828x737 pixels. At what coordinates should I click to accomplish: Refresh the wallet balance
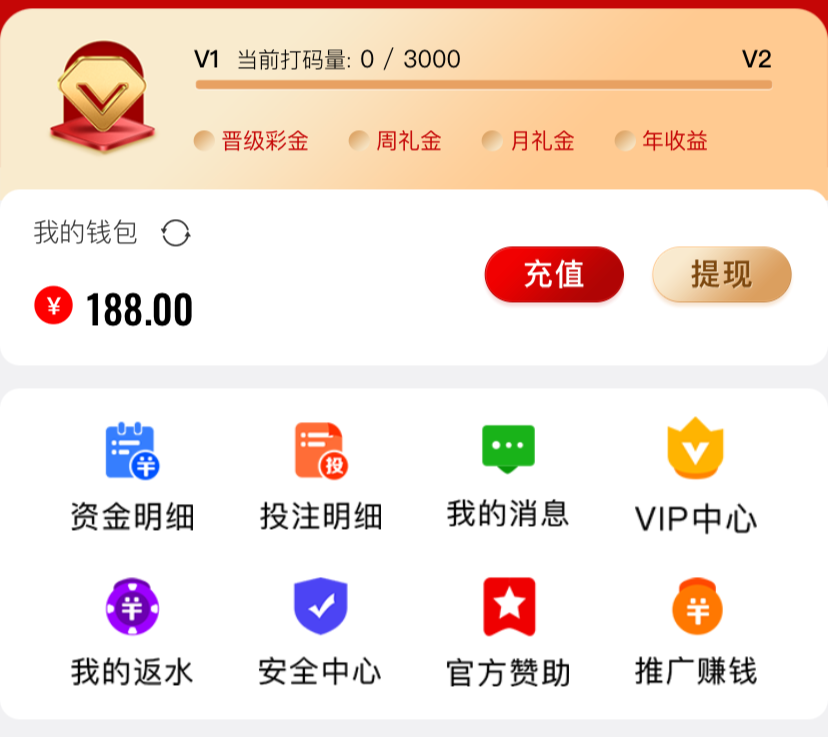pyautogui.click(x=176, y=233)
